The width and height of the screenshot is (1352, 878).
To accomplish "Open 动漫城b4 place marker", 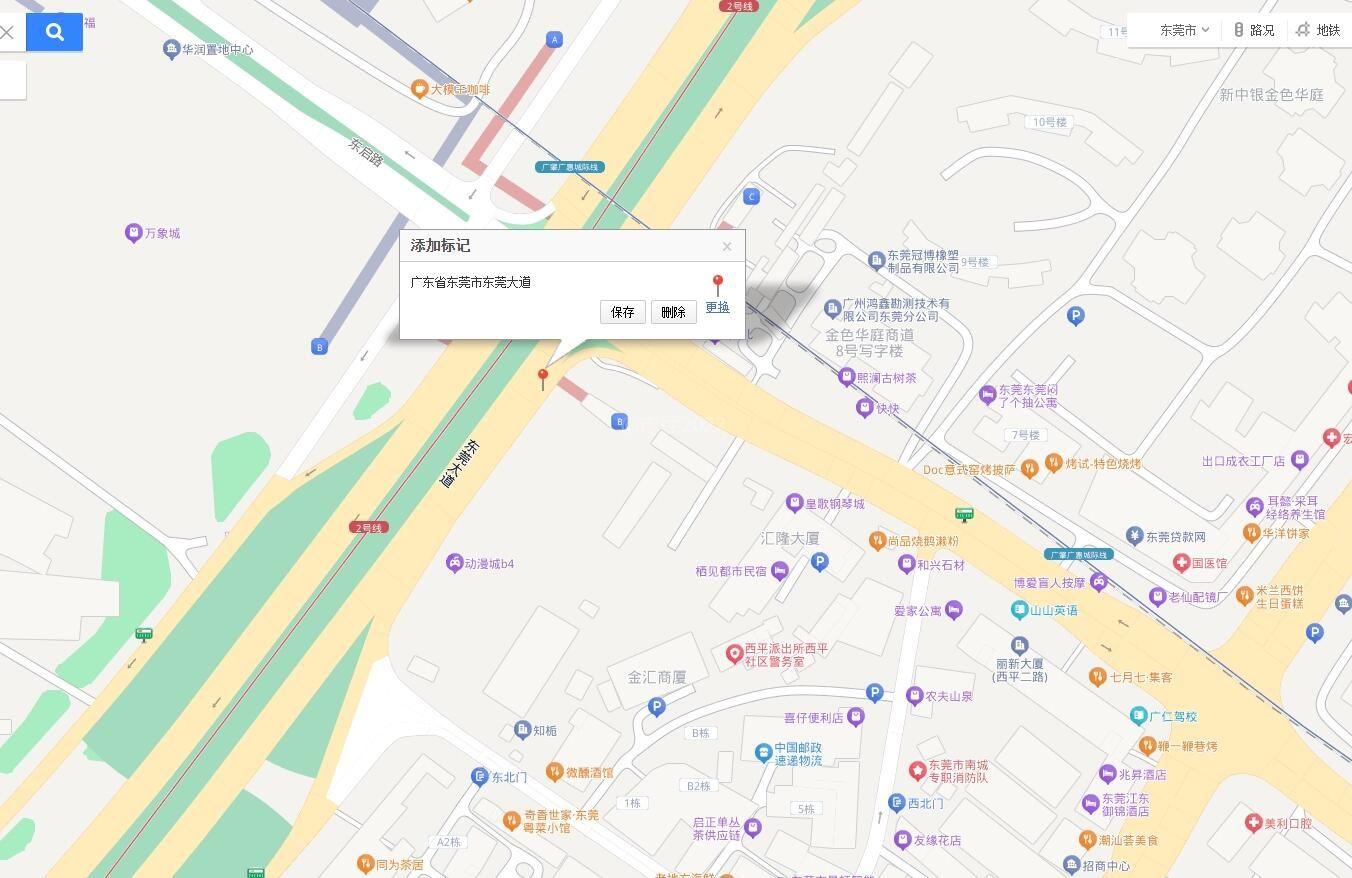I will 454,563.
